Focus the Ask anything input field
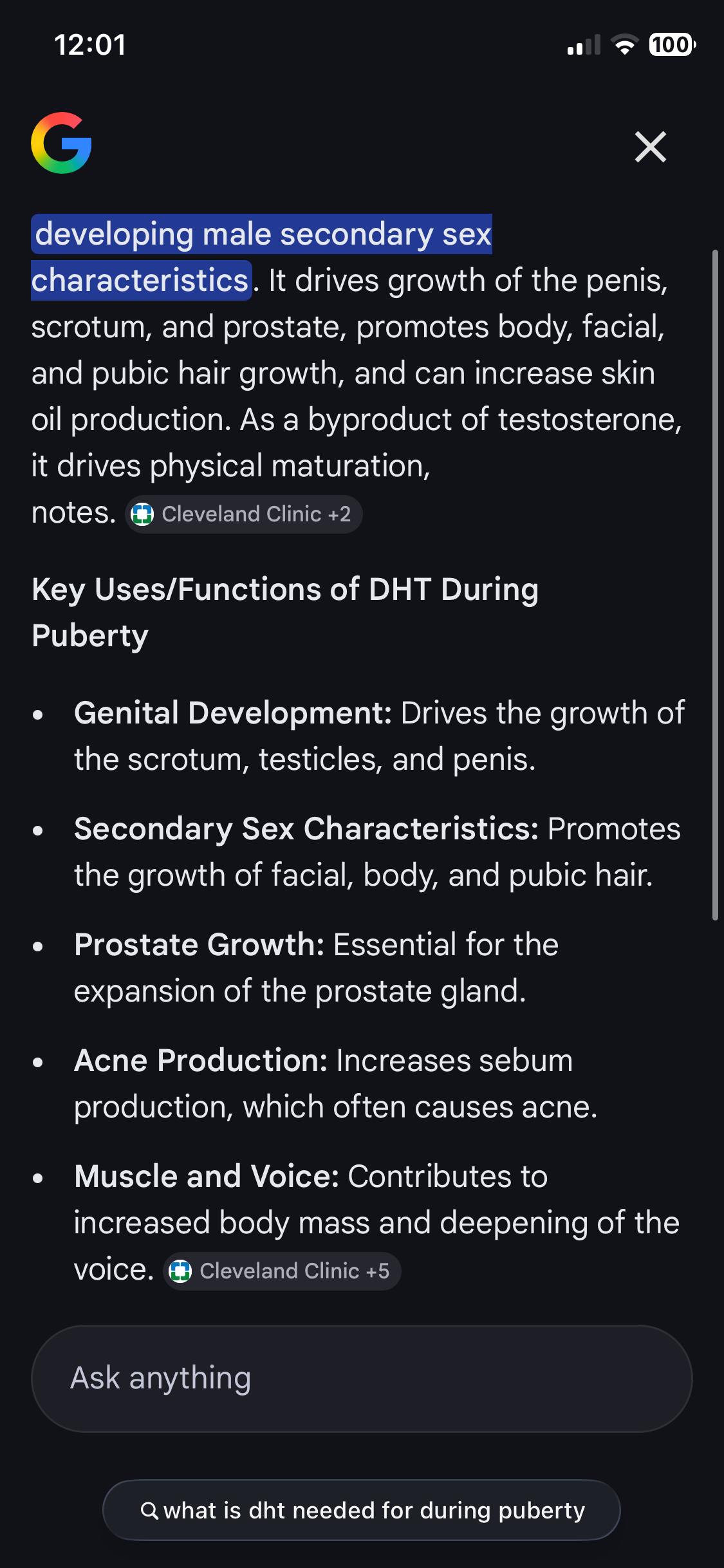 coord(362,1378)
